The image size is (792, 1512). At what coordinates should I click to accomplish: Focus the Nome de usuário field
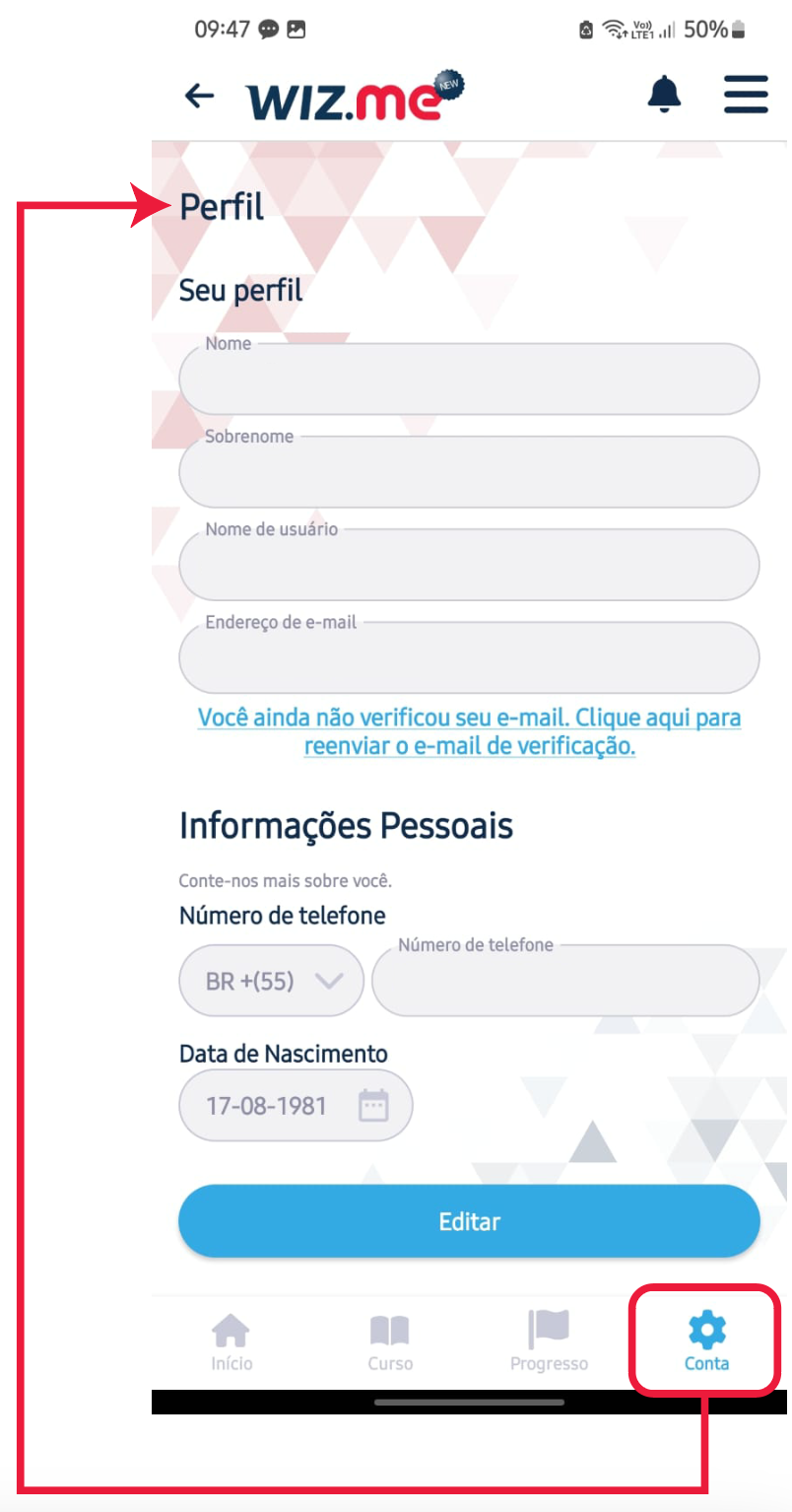469,565
